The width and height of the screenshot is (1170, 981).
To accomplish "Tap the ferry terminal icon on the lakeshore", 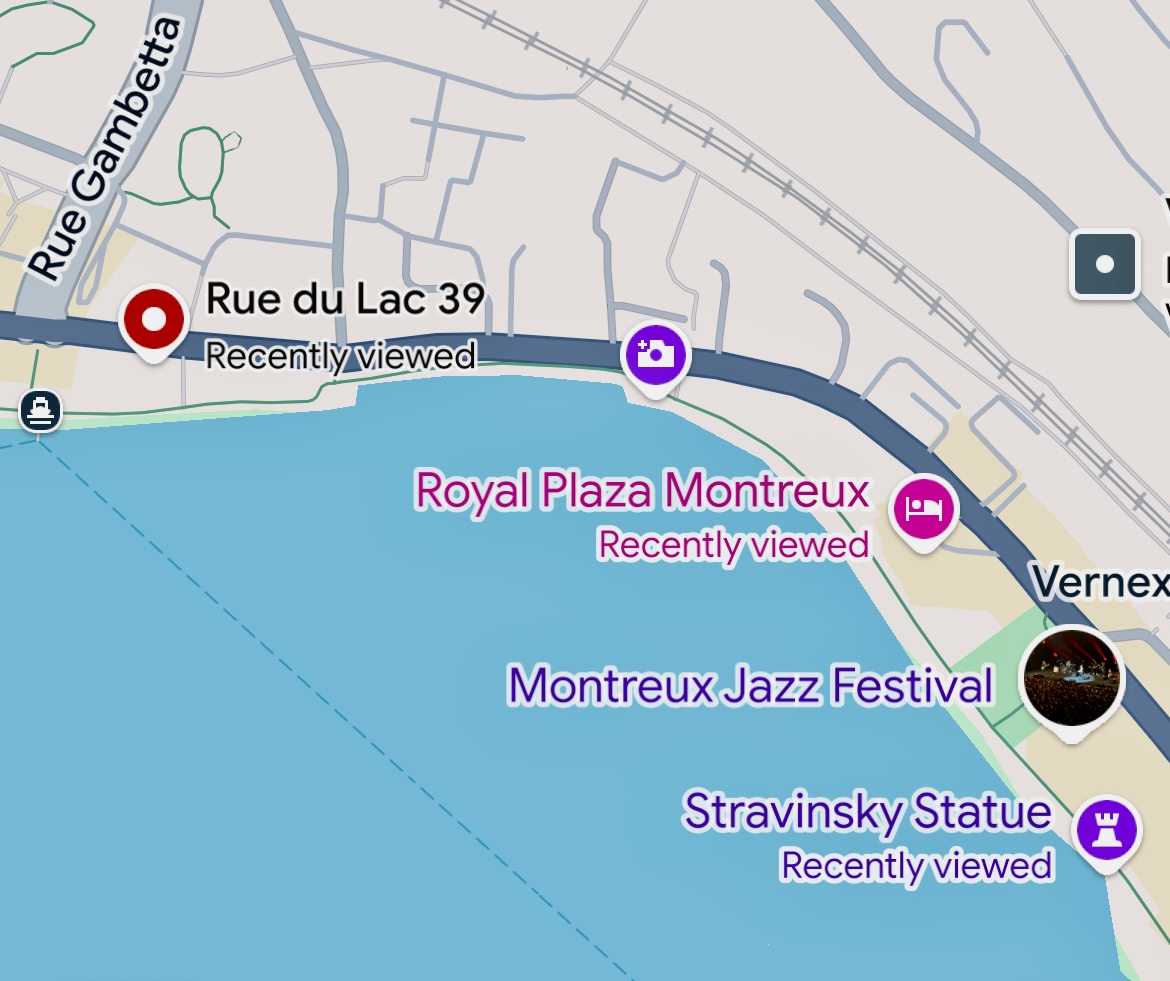I will click(41, 410).
